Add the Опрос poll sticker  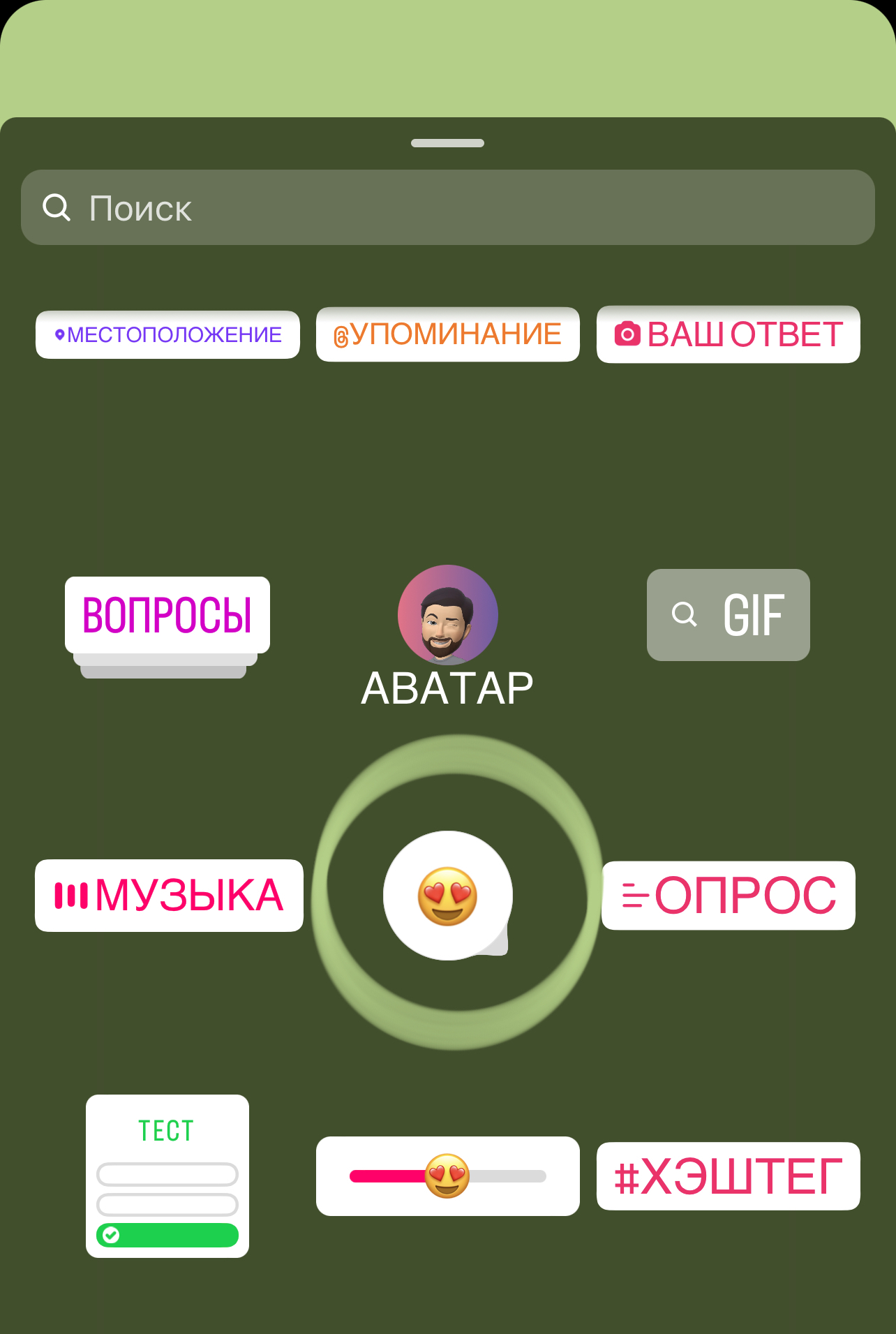pos(728,896)
